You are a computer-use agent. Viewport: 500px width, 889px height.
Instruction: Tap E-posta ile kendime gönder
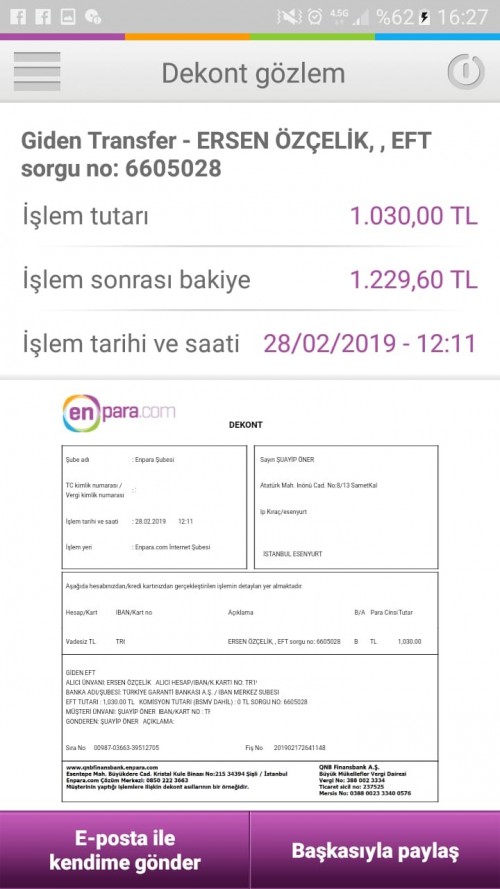[125, 850]
